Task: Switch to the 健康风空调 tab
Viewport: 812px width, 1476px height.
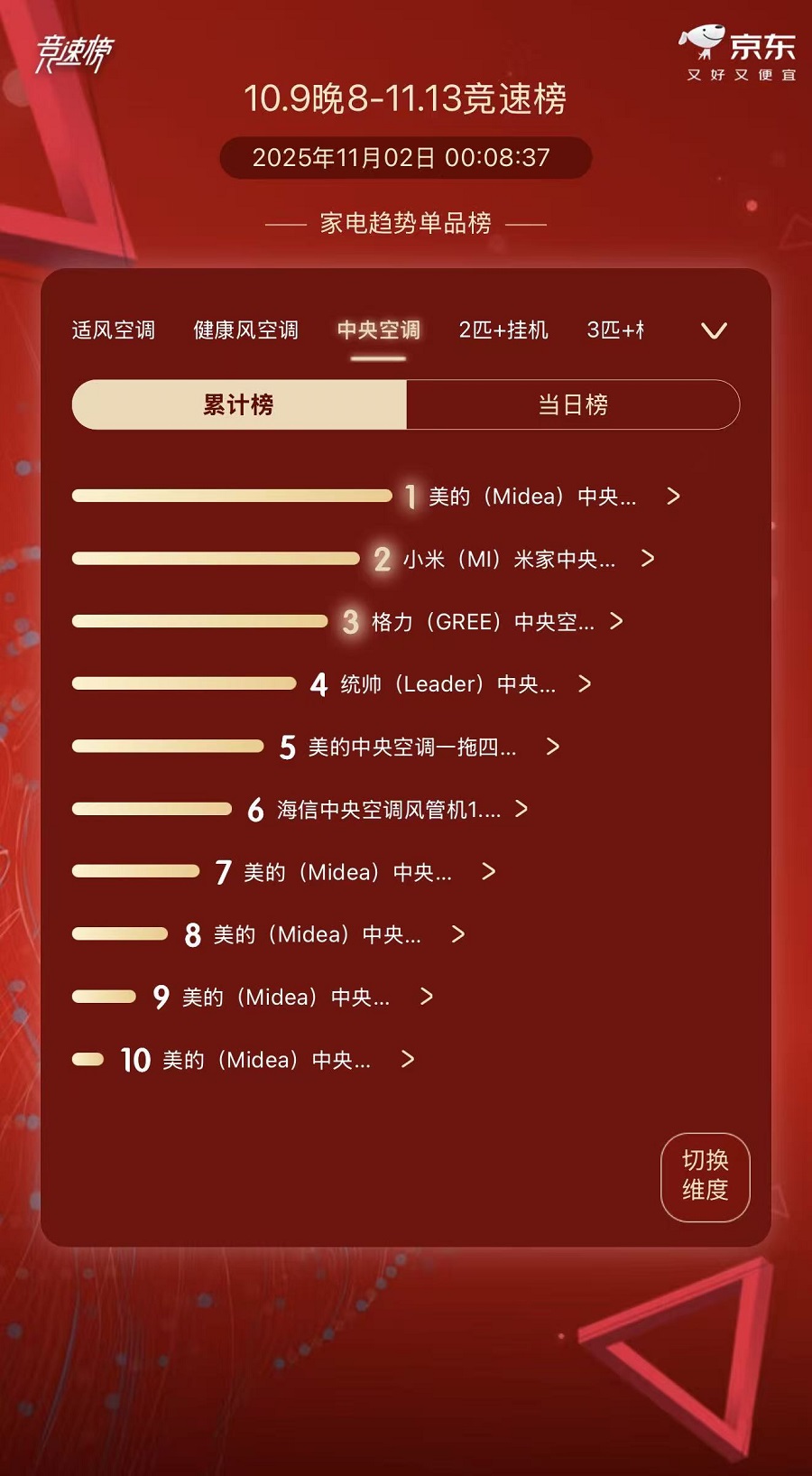Action: tap(245, 330)
